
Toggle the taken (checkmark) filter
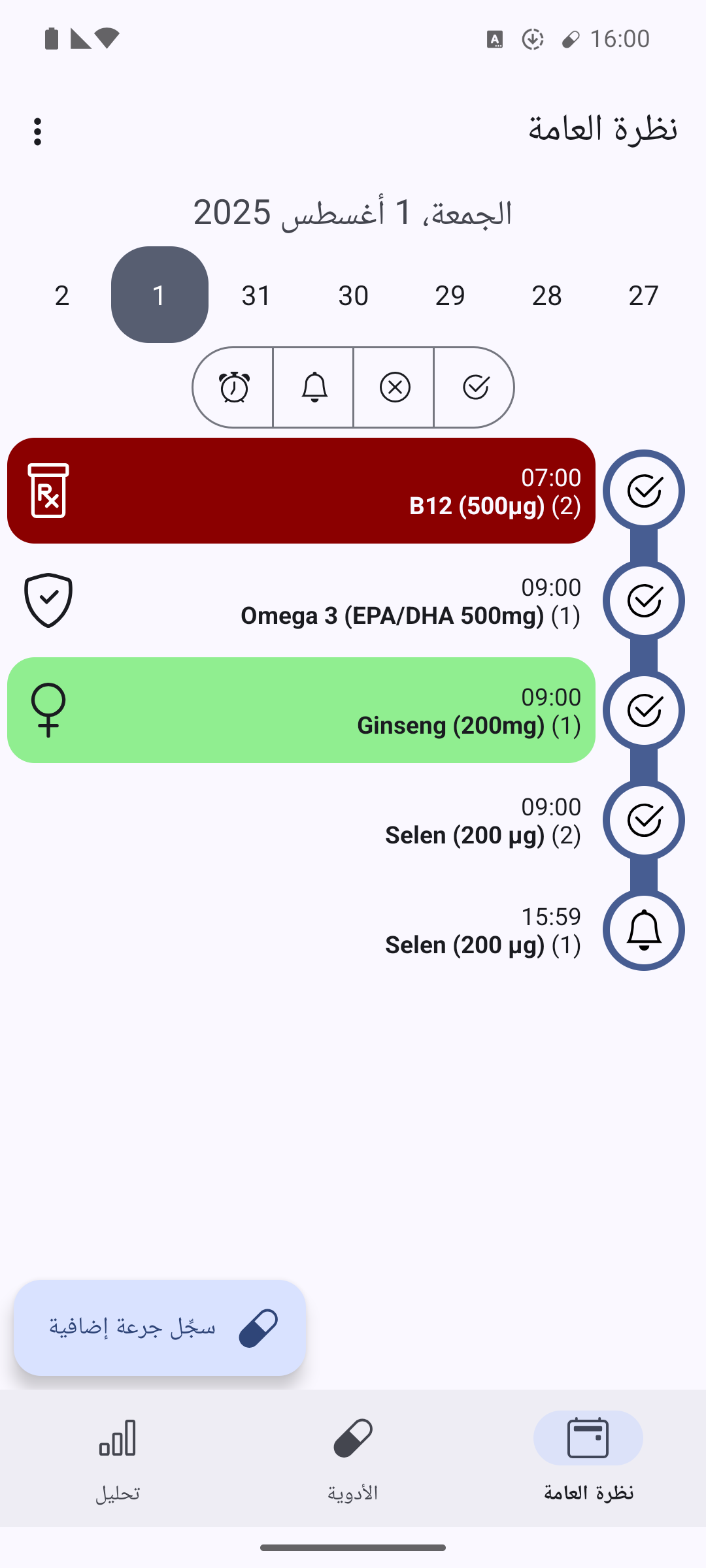(475, 387)
